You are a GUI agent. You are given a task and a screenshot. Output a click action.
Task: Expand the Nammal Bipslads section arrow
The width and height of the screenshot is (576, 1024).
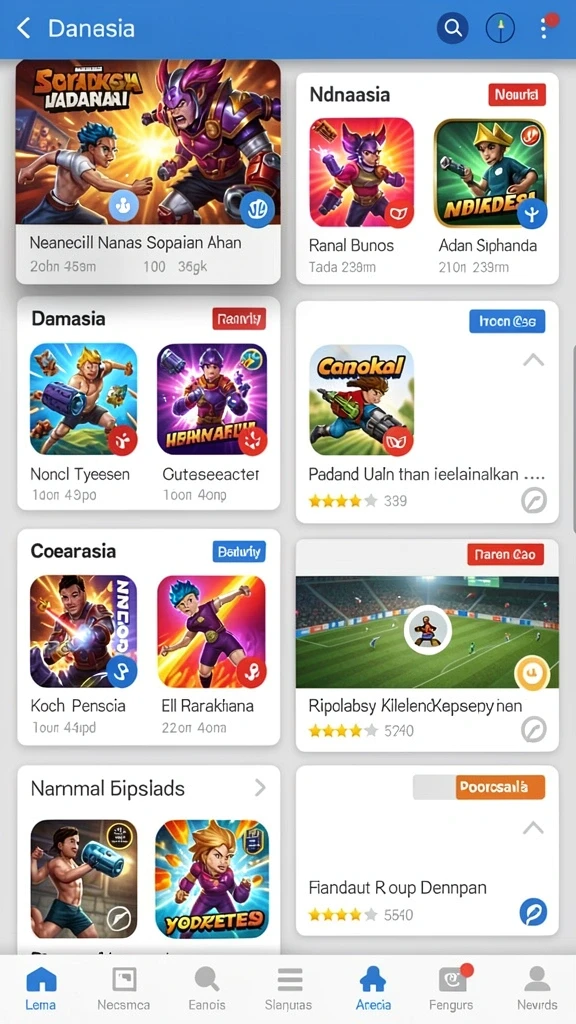(x=260, y=788)
